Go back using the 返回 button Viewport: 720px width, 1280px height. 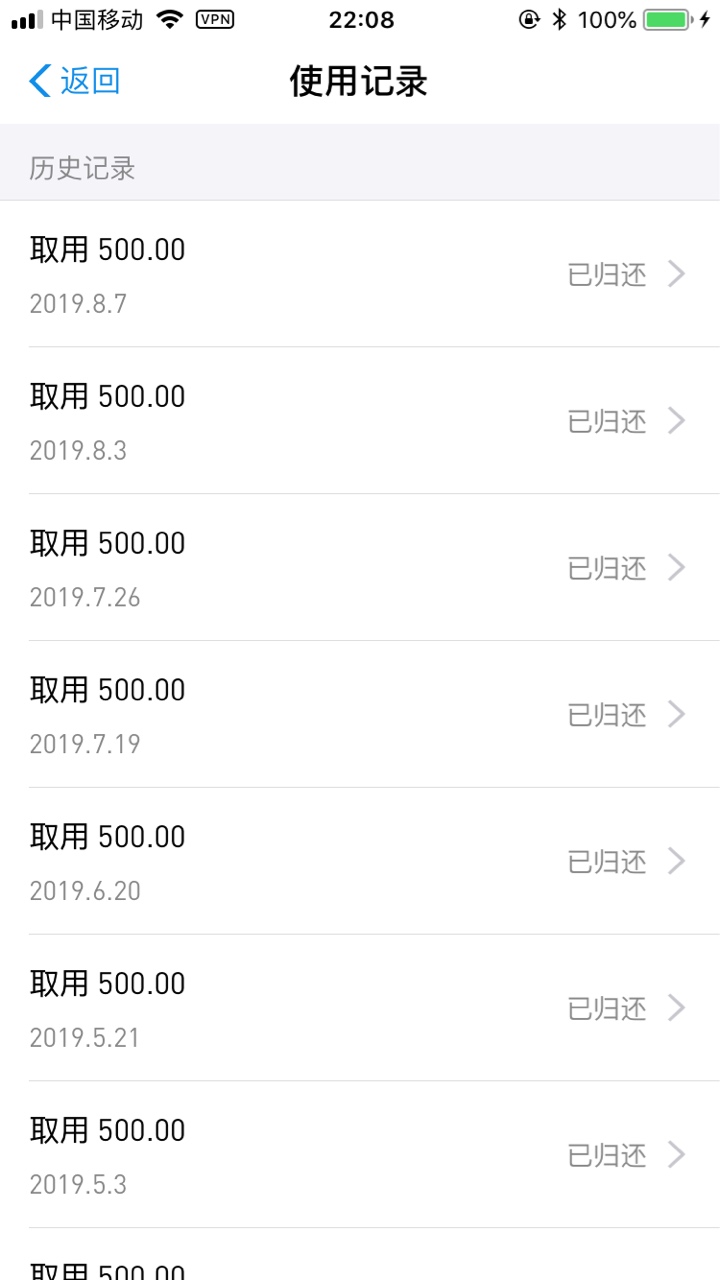(x=75, y=81)
